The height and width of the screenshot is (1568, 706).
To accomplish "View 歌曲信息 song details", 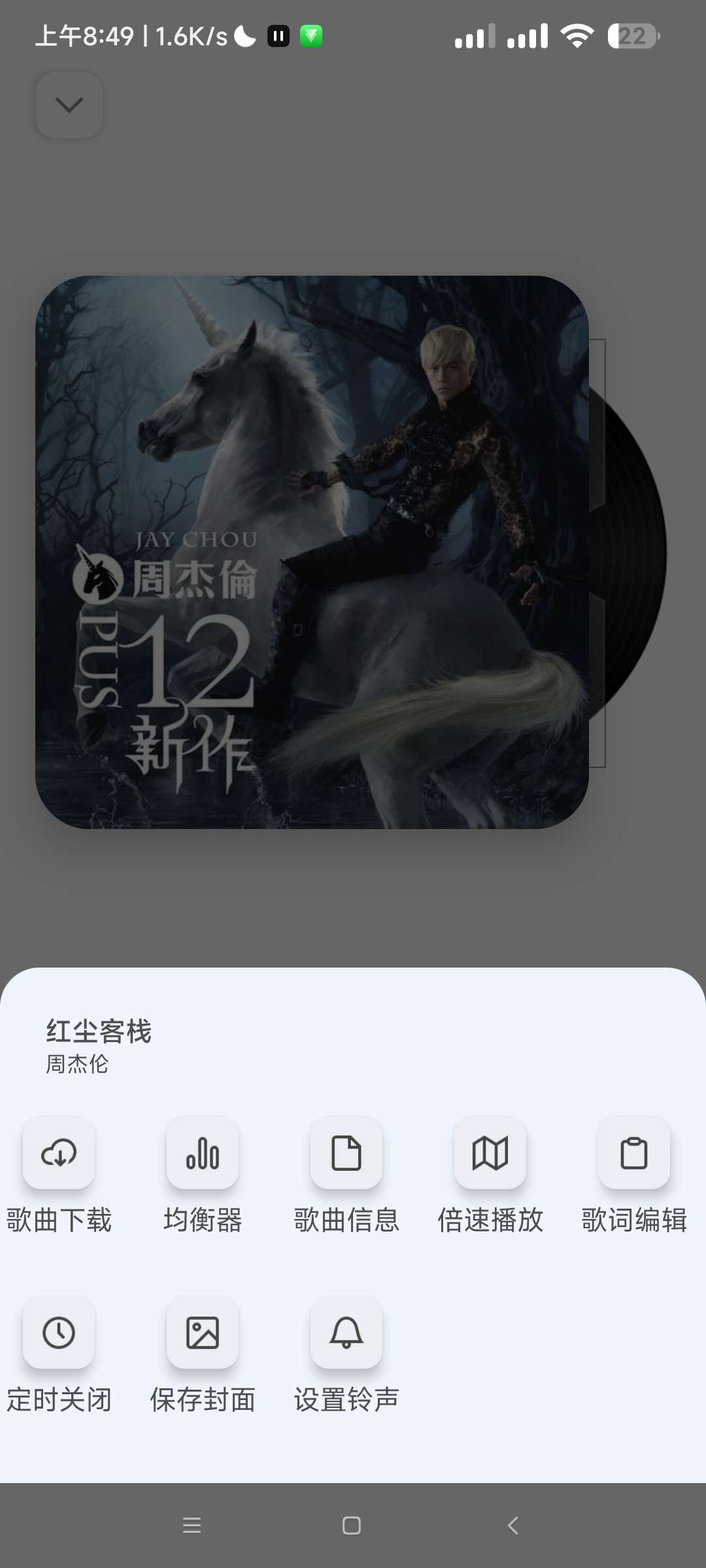I will (x=346, y=1153).
